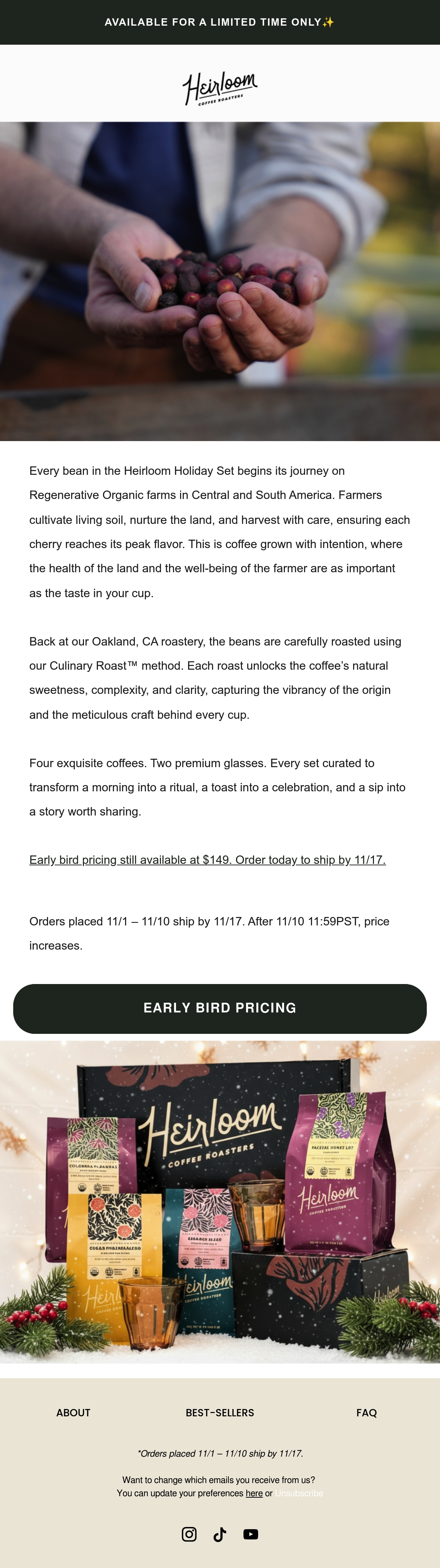Screen dimensions: 440x1568
Task: Open the Instagram icon
Action: 189,1534
